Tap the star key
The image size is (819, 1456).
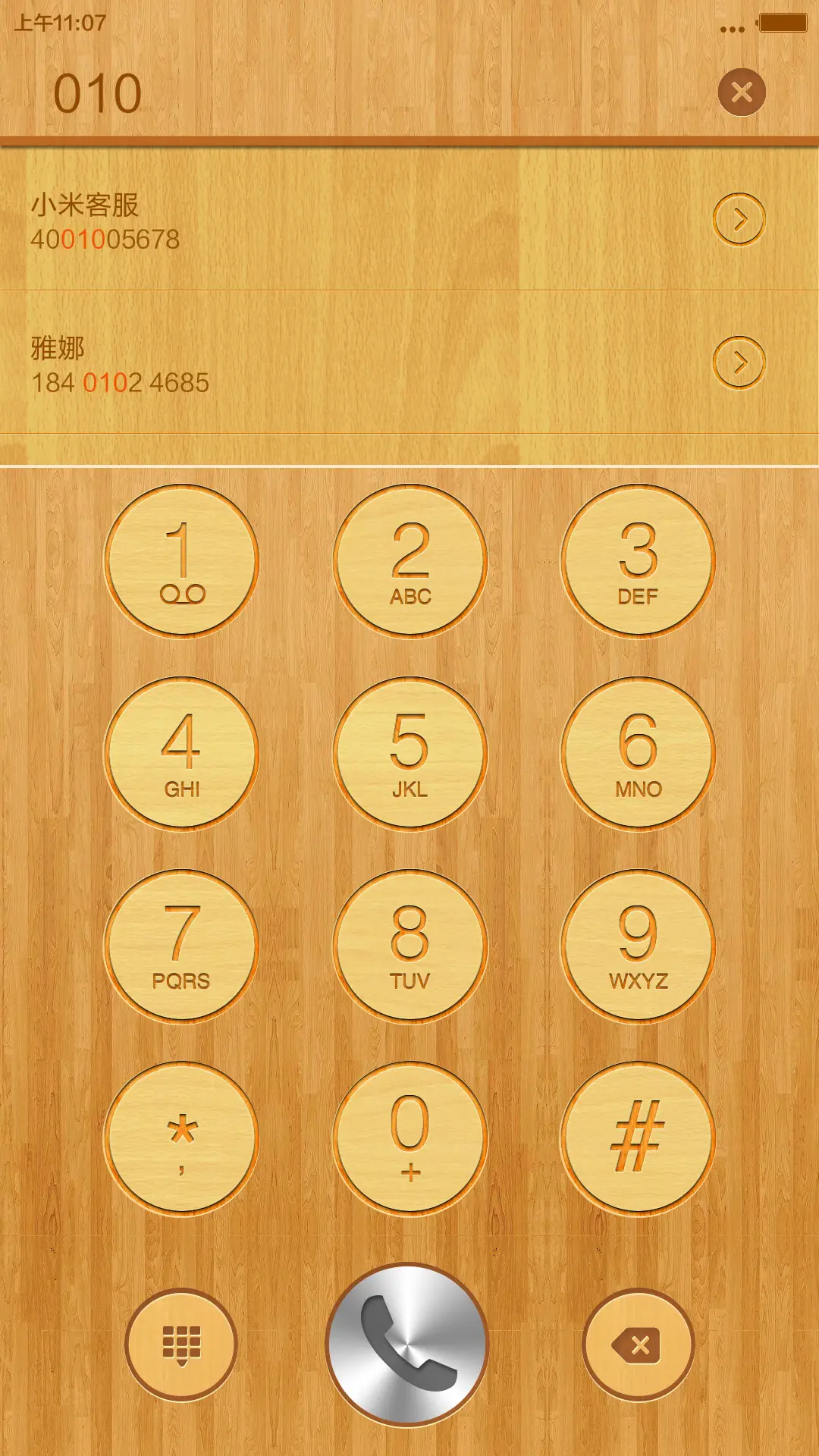(x=182, y=1138)
